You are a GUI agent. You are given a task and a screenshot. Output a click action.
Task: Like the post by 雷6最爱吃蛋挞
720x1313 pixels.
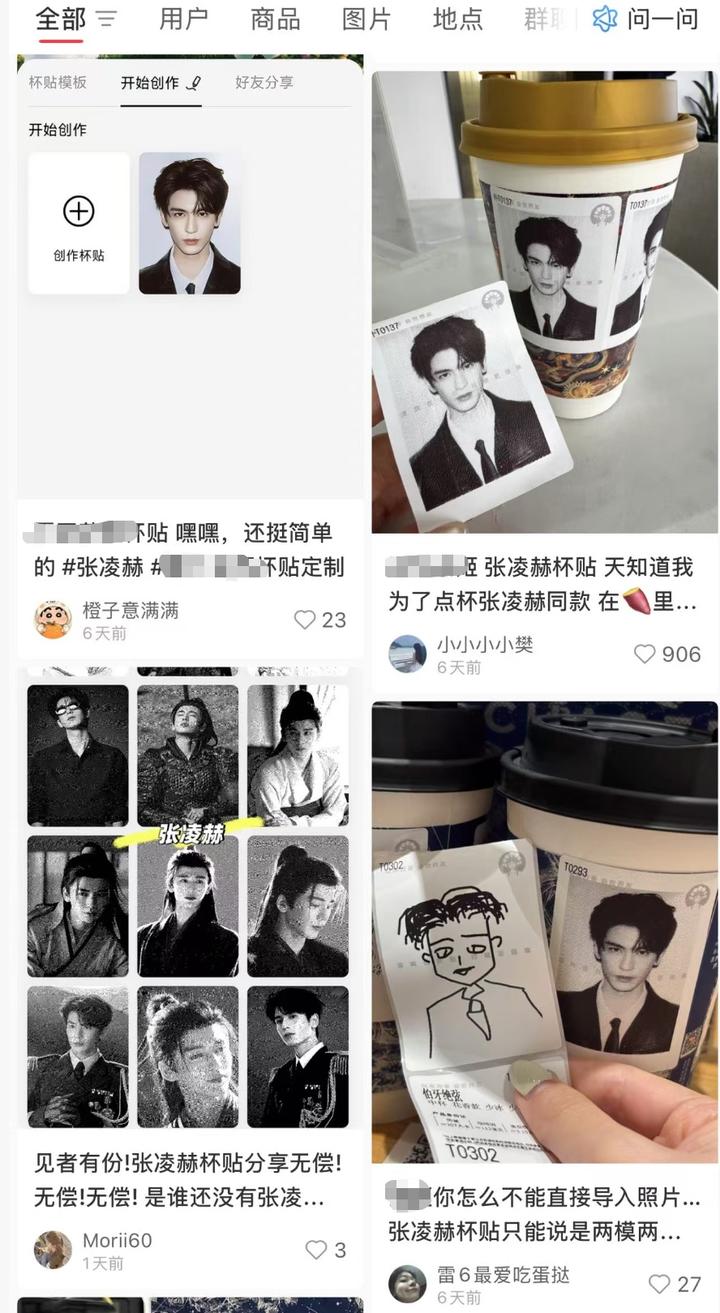[675, 1284]
